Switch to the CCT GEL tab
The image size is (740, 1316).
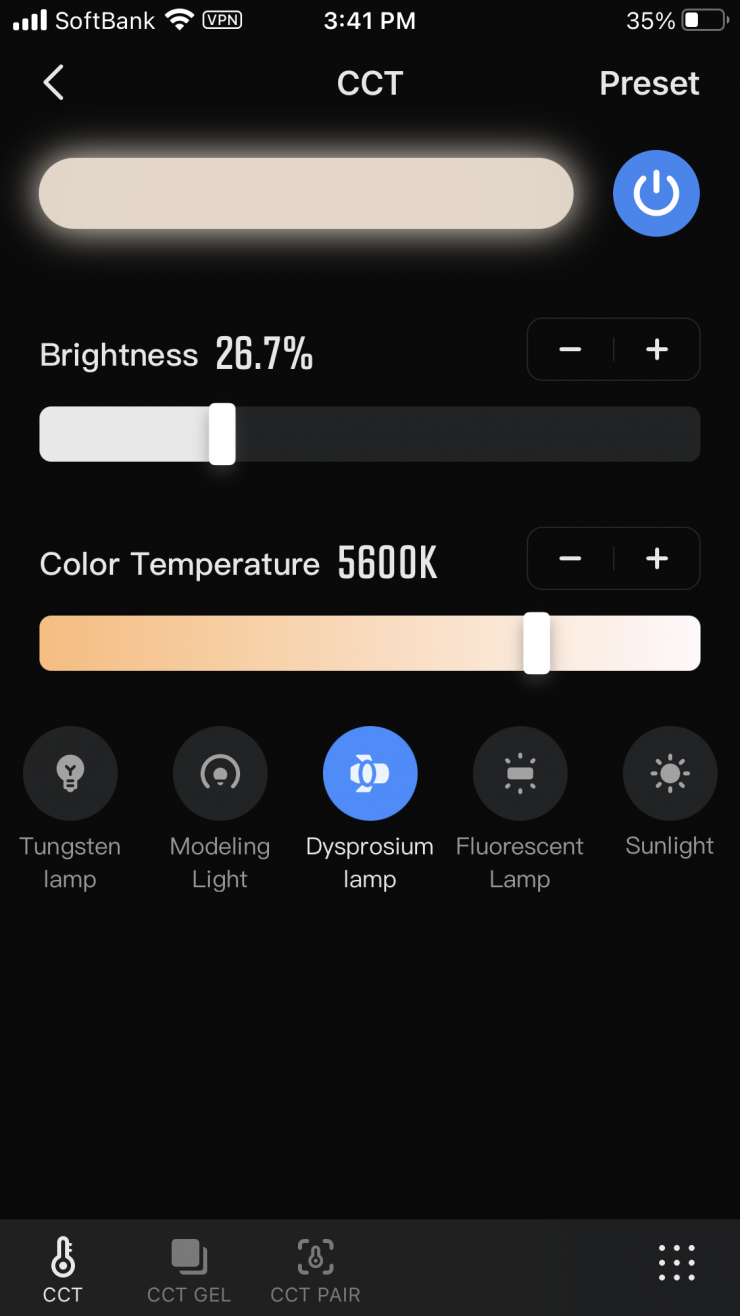tap(189, 1268)
